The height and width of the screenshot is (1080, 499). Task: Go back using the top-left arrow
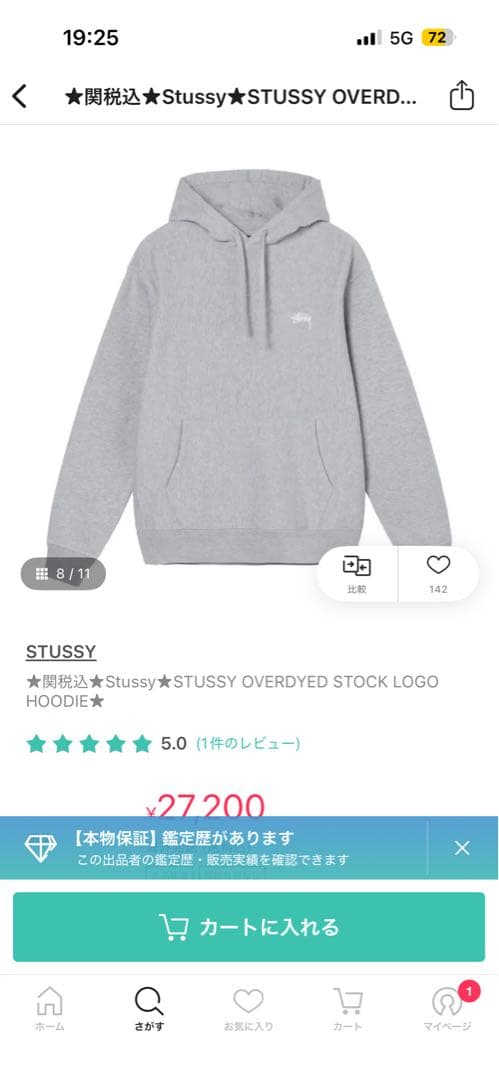click(20, 96)
